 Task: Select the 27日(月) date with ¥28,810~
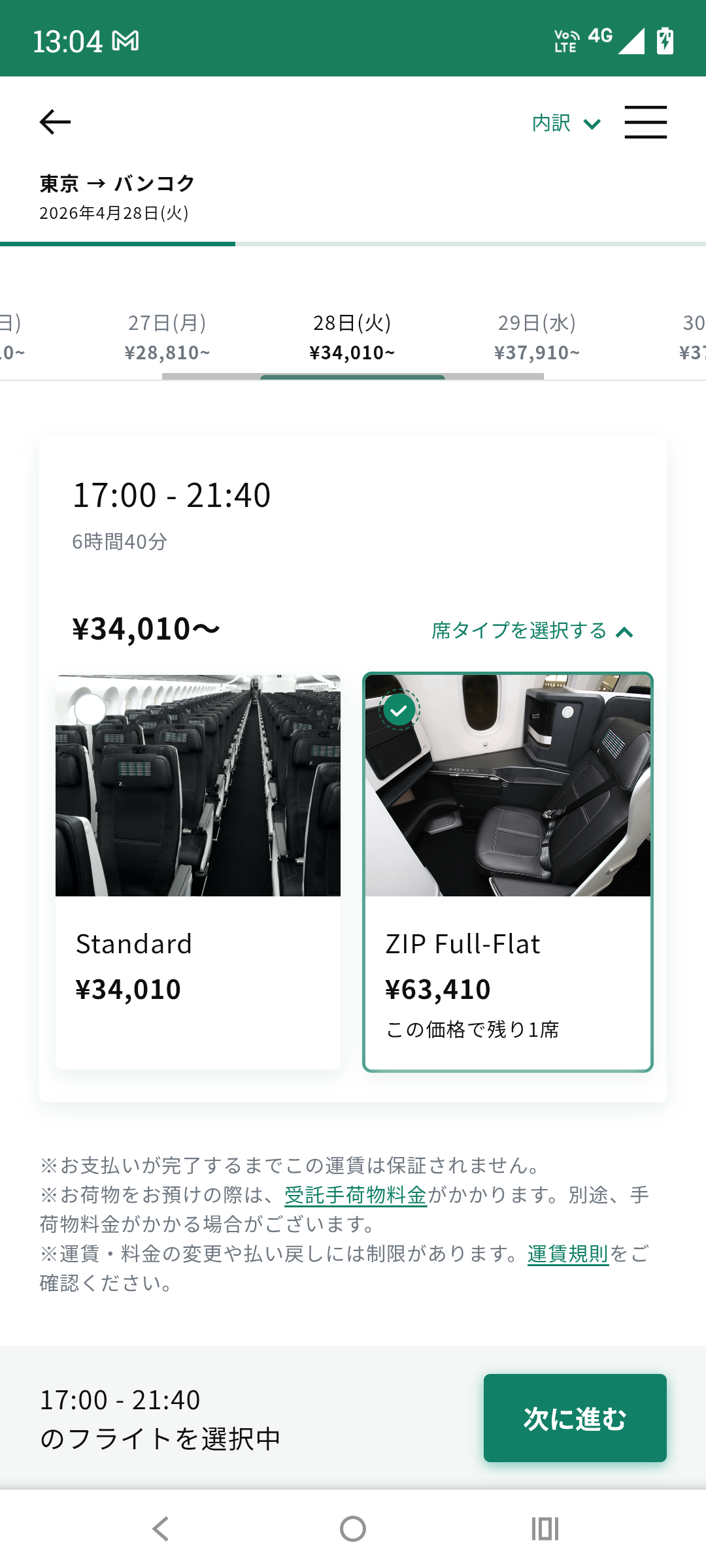[x=167, y=337]
